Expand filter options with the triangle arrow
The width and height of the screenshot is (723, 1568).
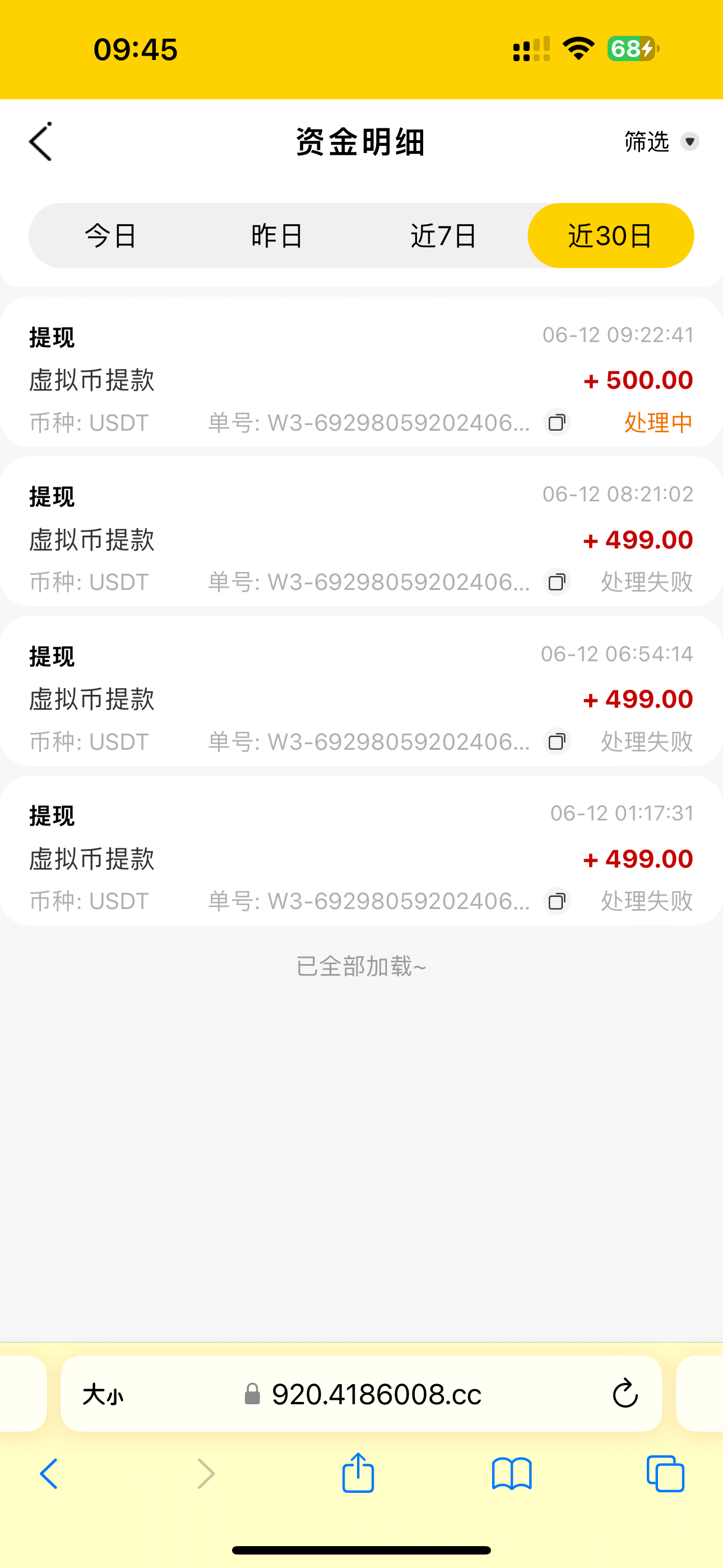(688, 141)
